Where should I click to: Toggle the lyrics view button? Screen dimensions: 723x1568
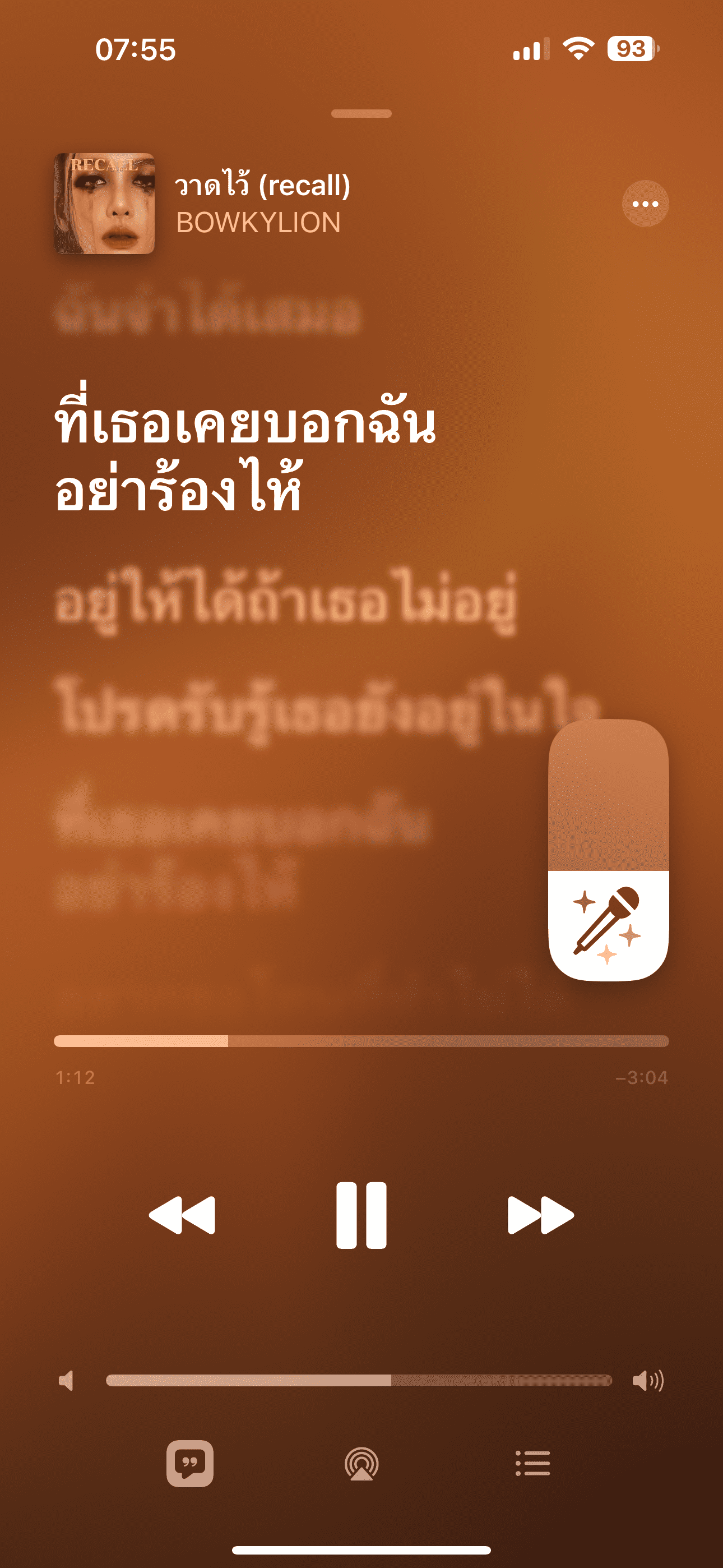pyautogui.click(x=190, y=1463)
